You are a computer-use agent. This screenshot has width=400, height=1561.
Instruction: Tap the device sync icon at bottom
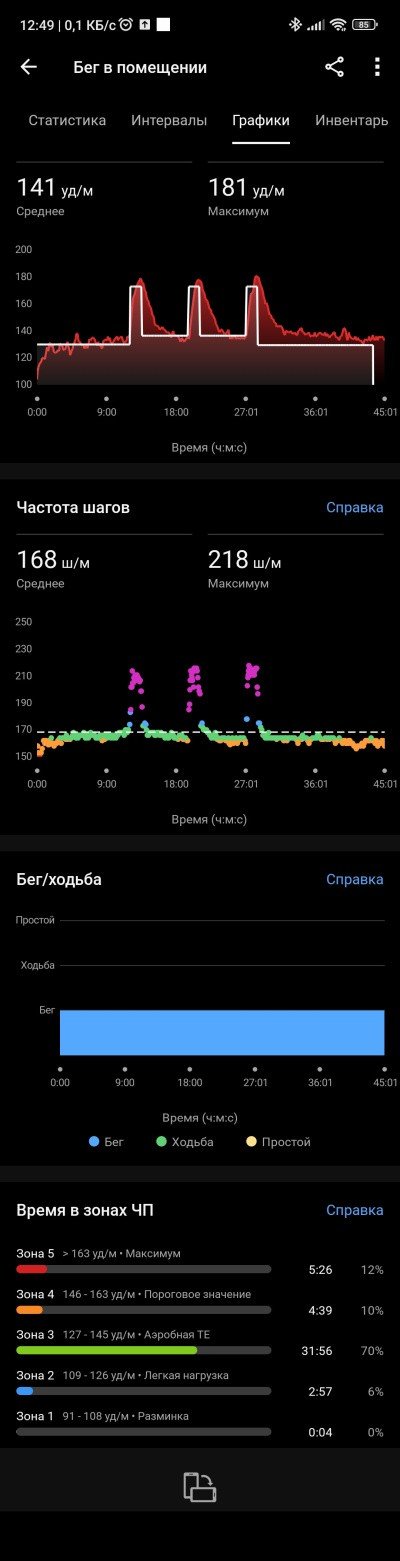point(200,1487)
